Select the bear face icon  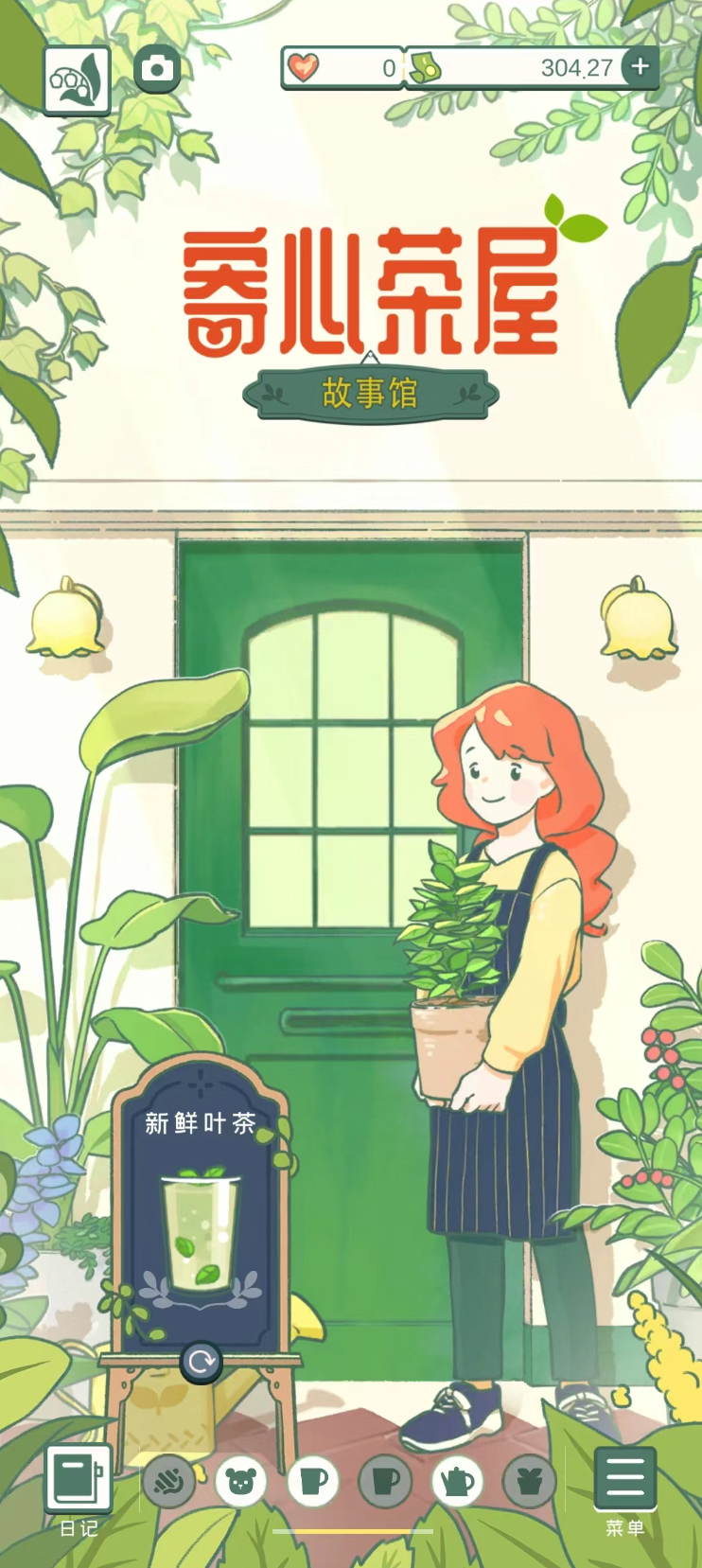[240, 1481]
